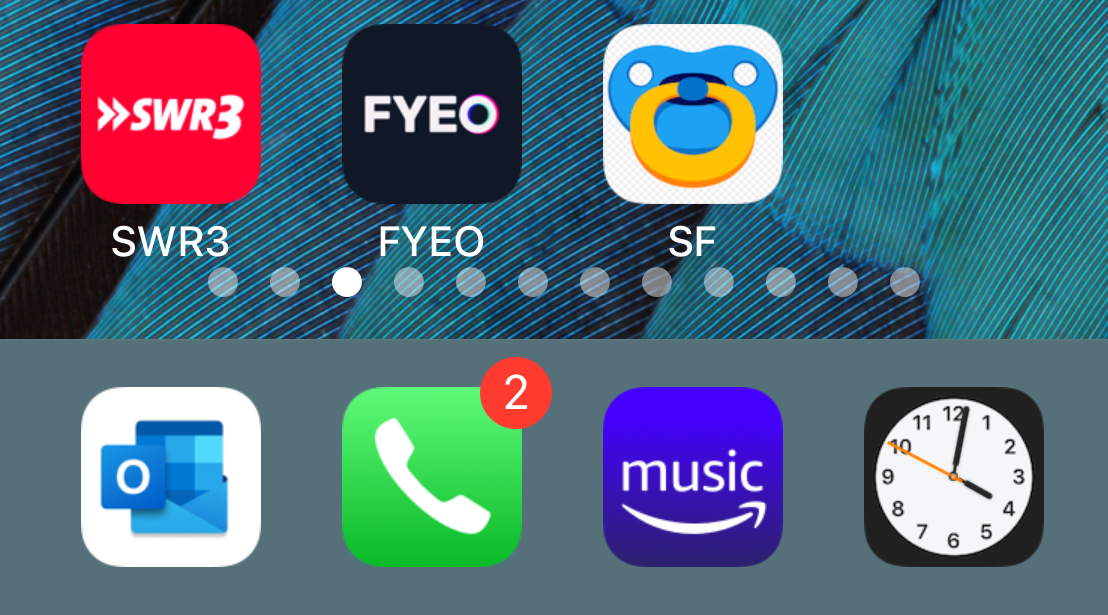Screen dimensions: 1108x615
Task: Tap the home screen page indicator dots
Action: point(563,282)
